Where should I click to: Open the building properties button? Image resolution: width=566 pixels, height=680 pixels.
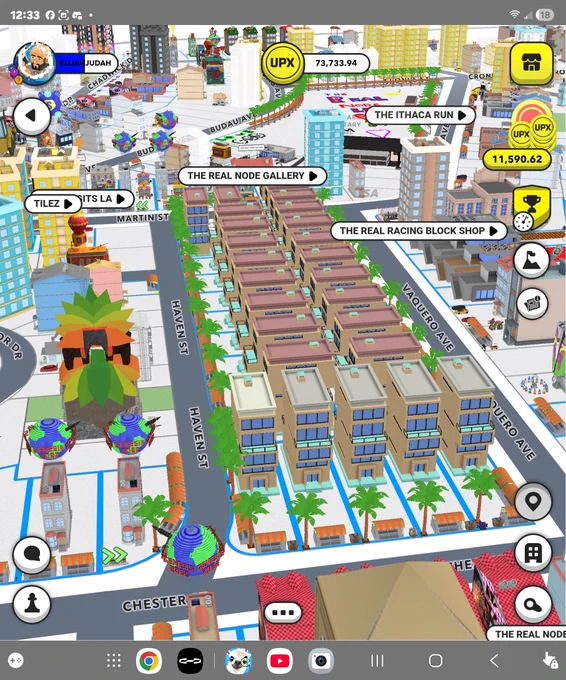[x=533, y=552]
